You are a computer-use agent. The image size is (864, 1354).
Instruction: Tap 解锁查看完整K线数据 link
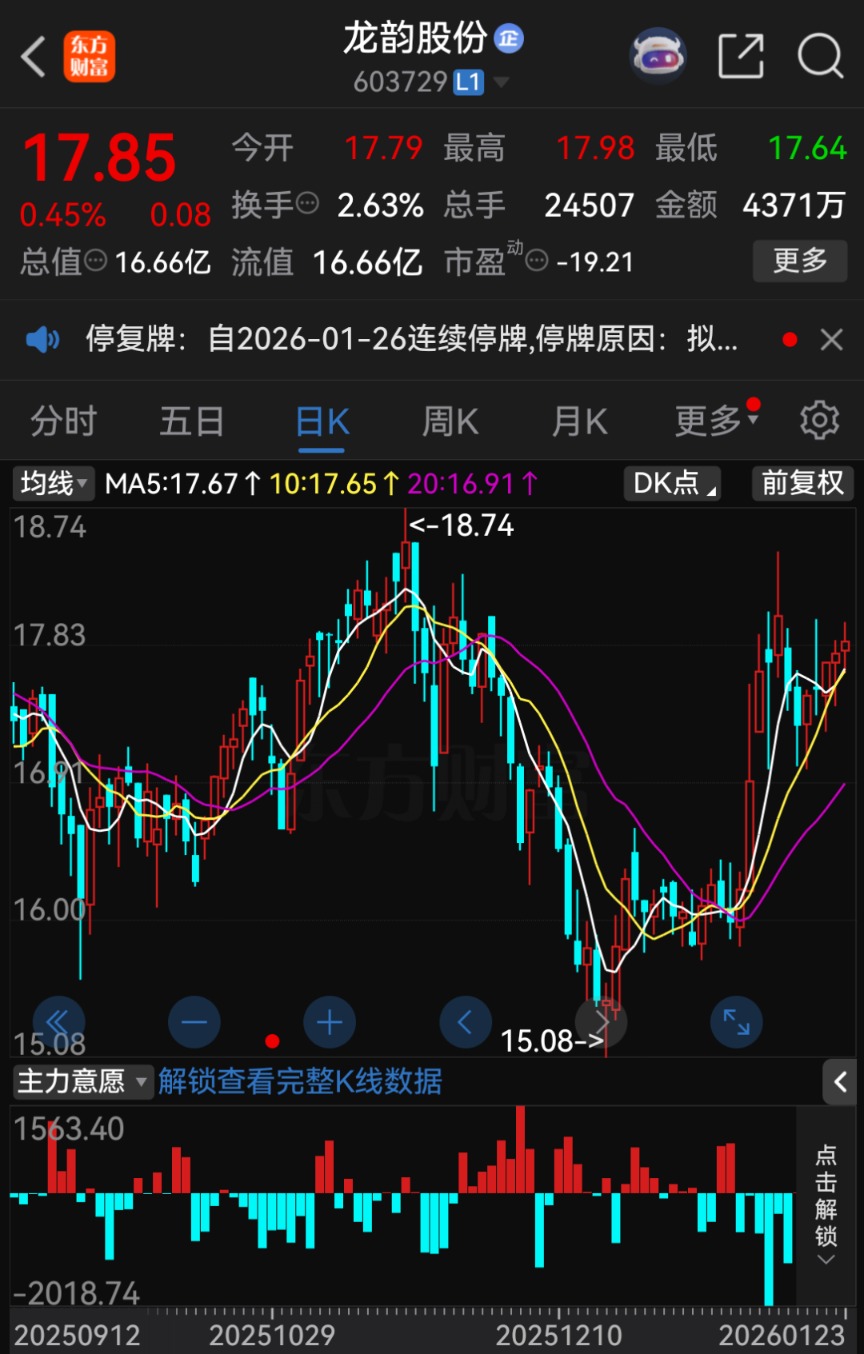click(x=300, y=1081)
